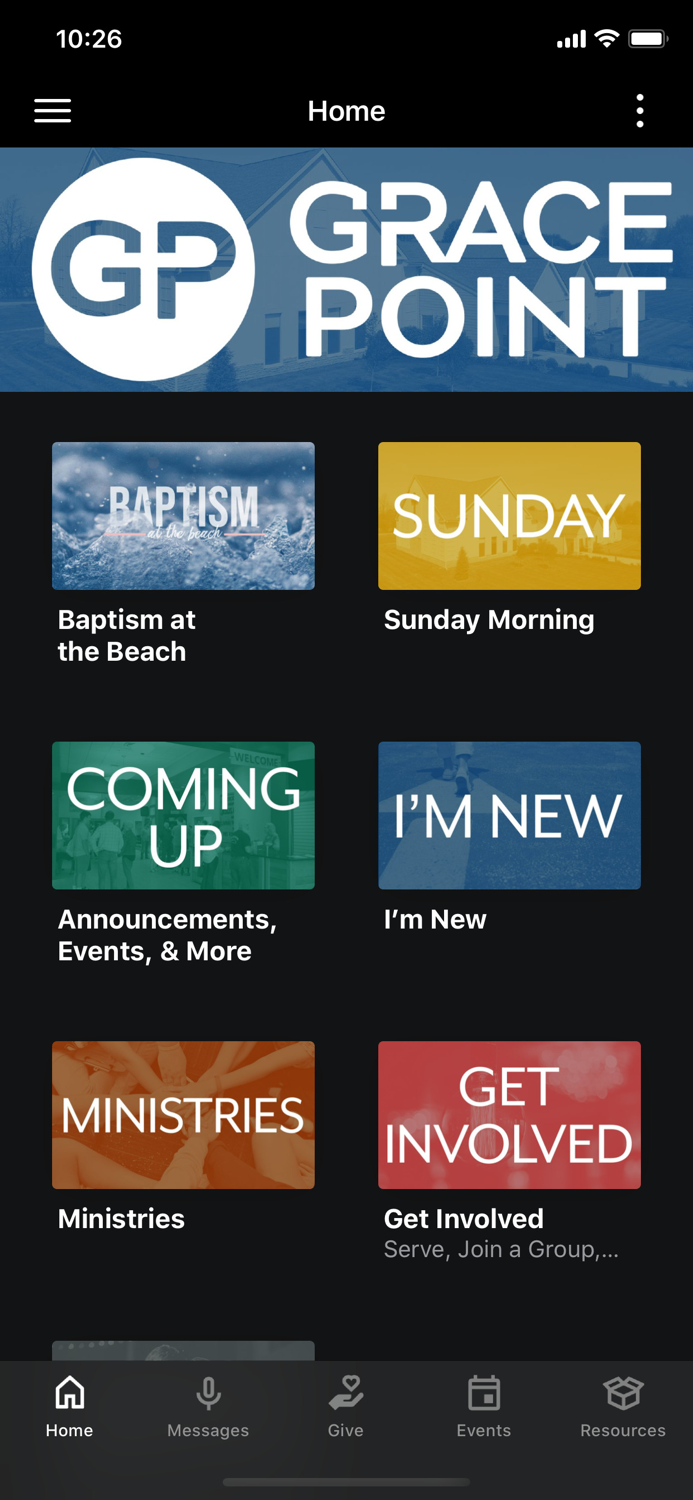Select the I'm New tile
Screen dimensions: 693x1500
[x=509, y=815]
